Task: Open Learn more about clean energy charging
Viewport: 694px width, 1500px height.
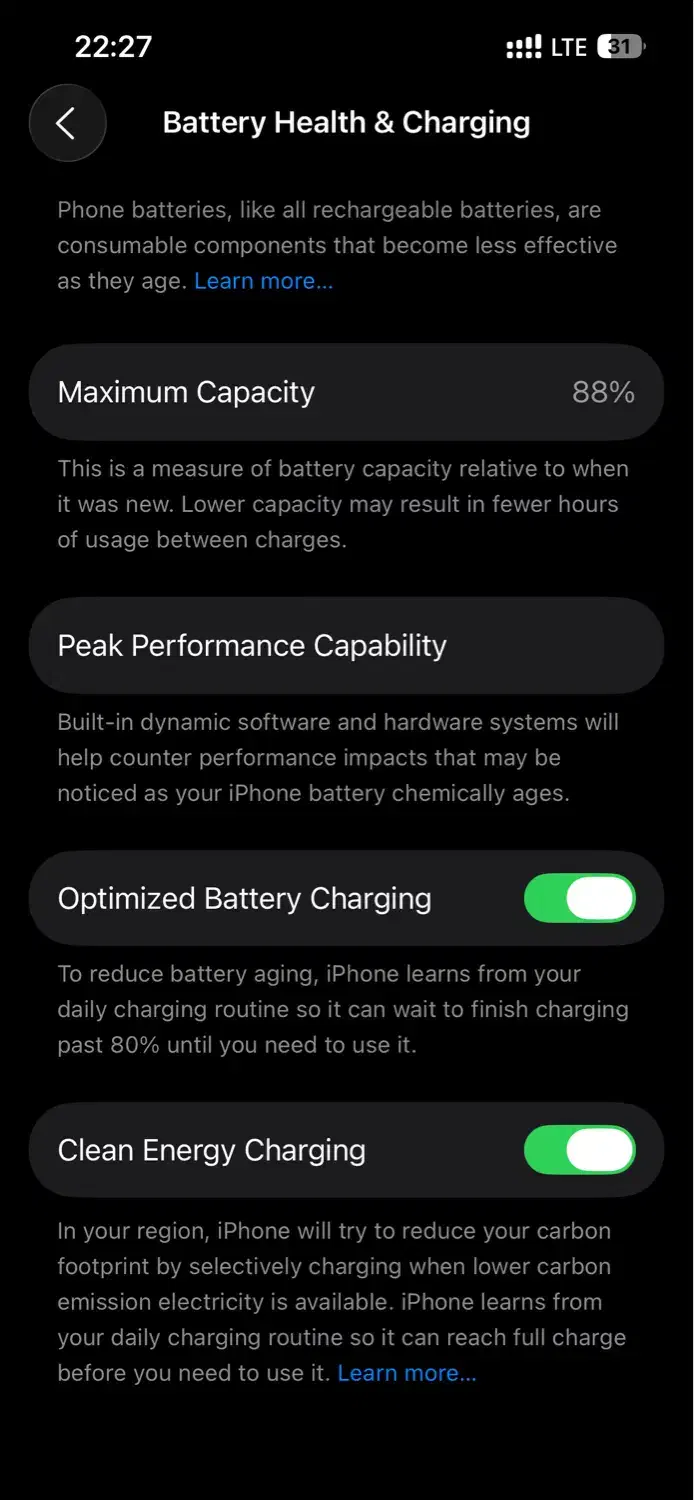Action: pyautogui.click(x=406, y=1373)
